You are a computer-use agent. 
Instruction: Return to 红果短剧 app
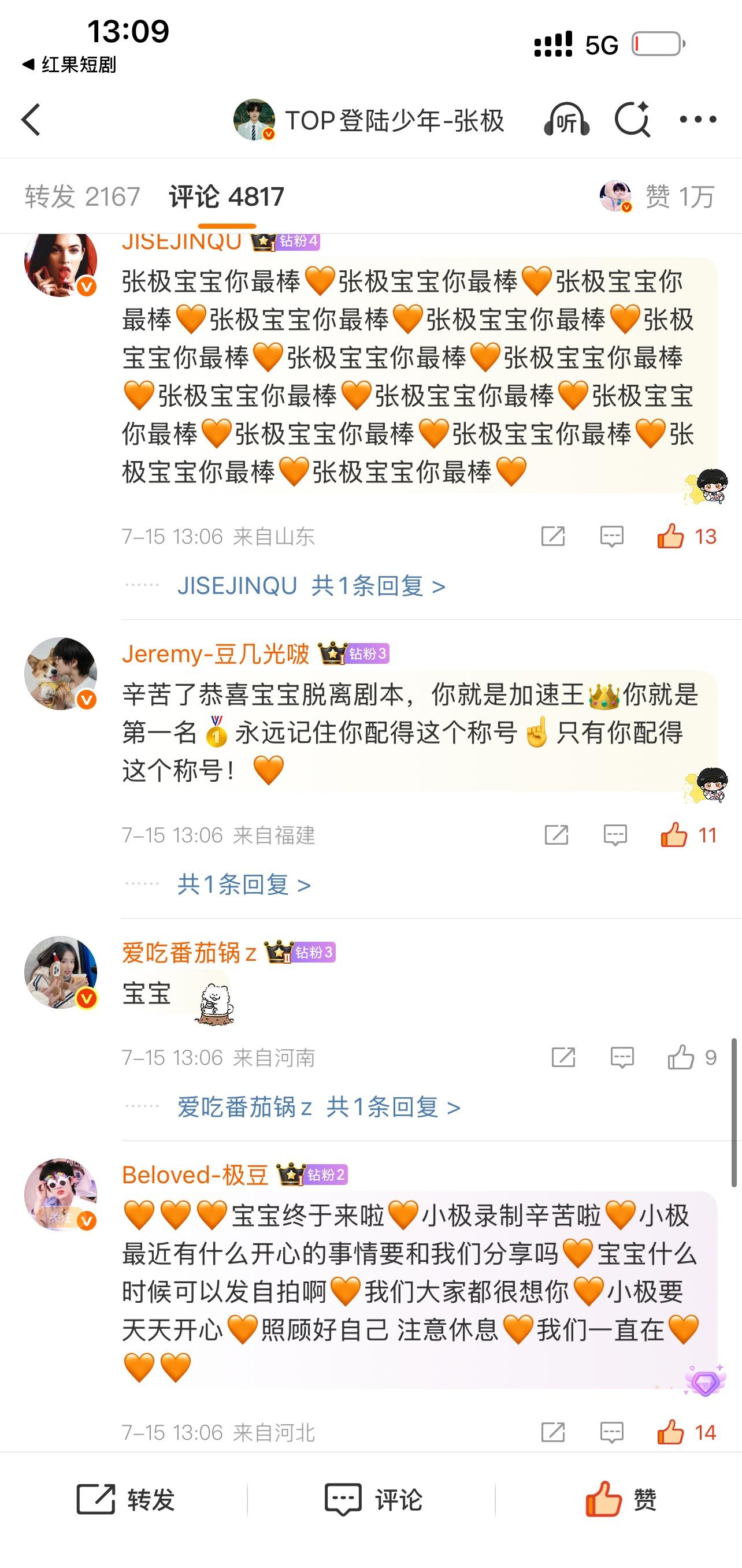point(69,65)
